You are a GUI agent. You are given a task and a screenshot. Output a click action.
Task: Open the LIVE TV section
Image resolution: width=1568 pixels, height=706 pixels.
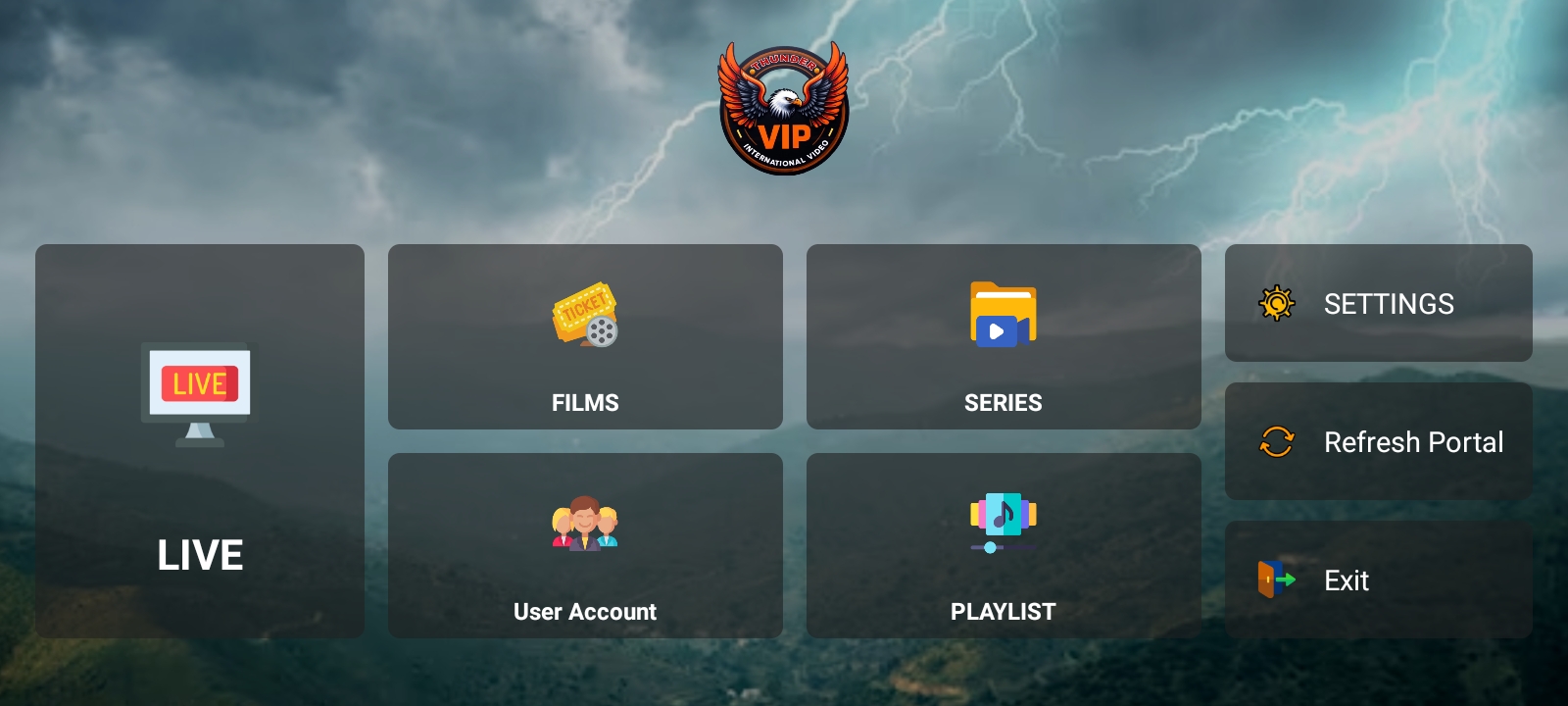pyautogui.click(x=200, y=441)
